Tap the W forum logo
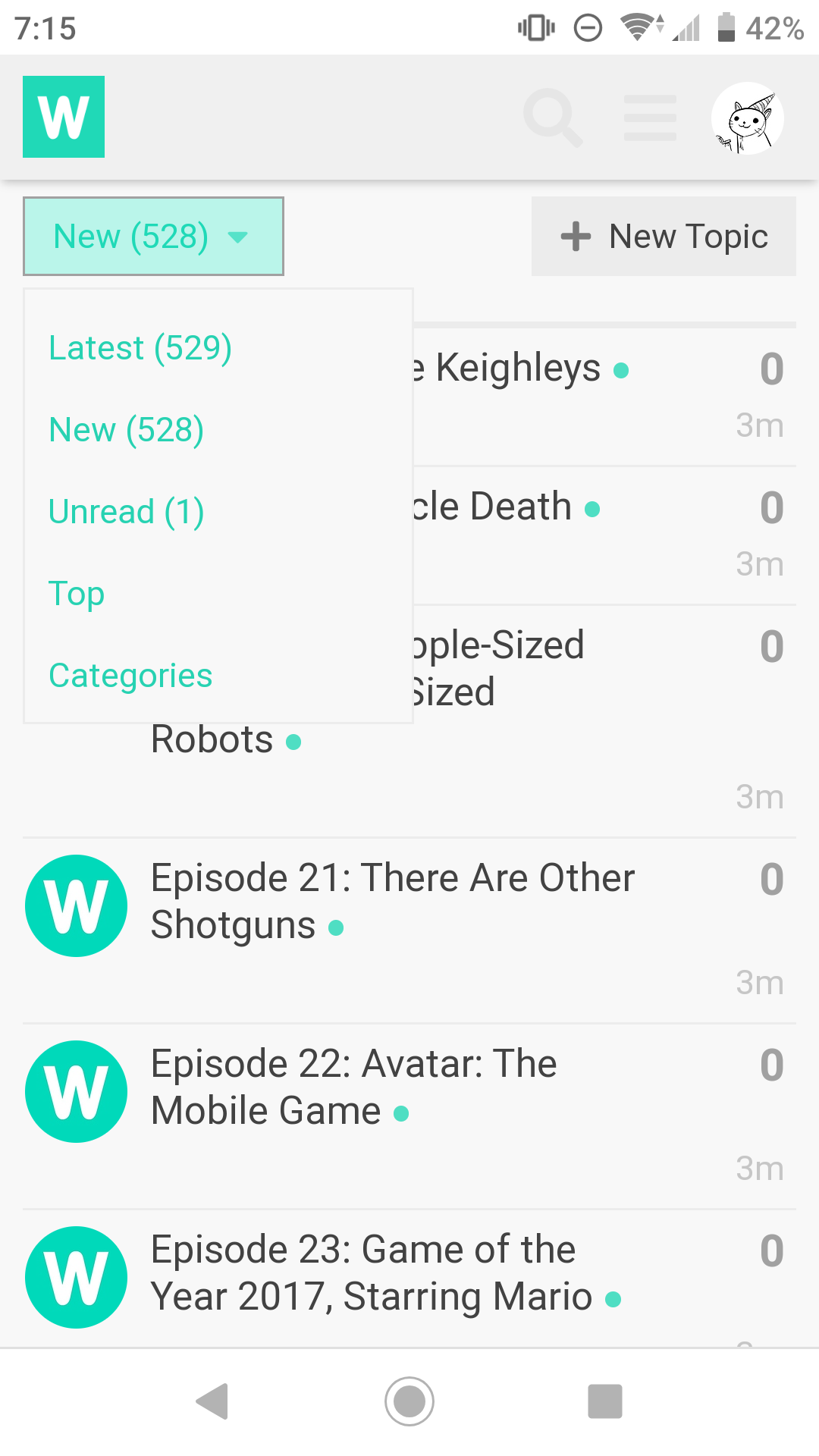The width and height of the screenshot is (819, 1456). click(x=64, y=117)
